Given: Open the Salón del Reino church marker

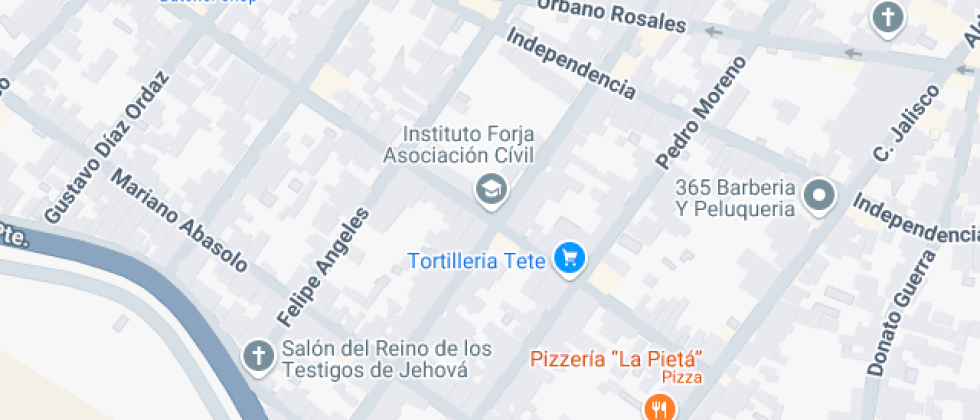Looking at the screenshot, I should coord(258,355).
